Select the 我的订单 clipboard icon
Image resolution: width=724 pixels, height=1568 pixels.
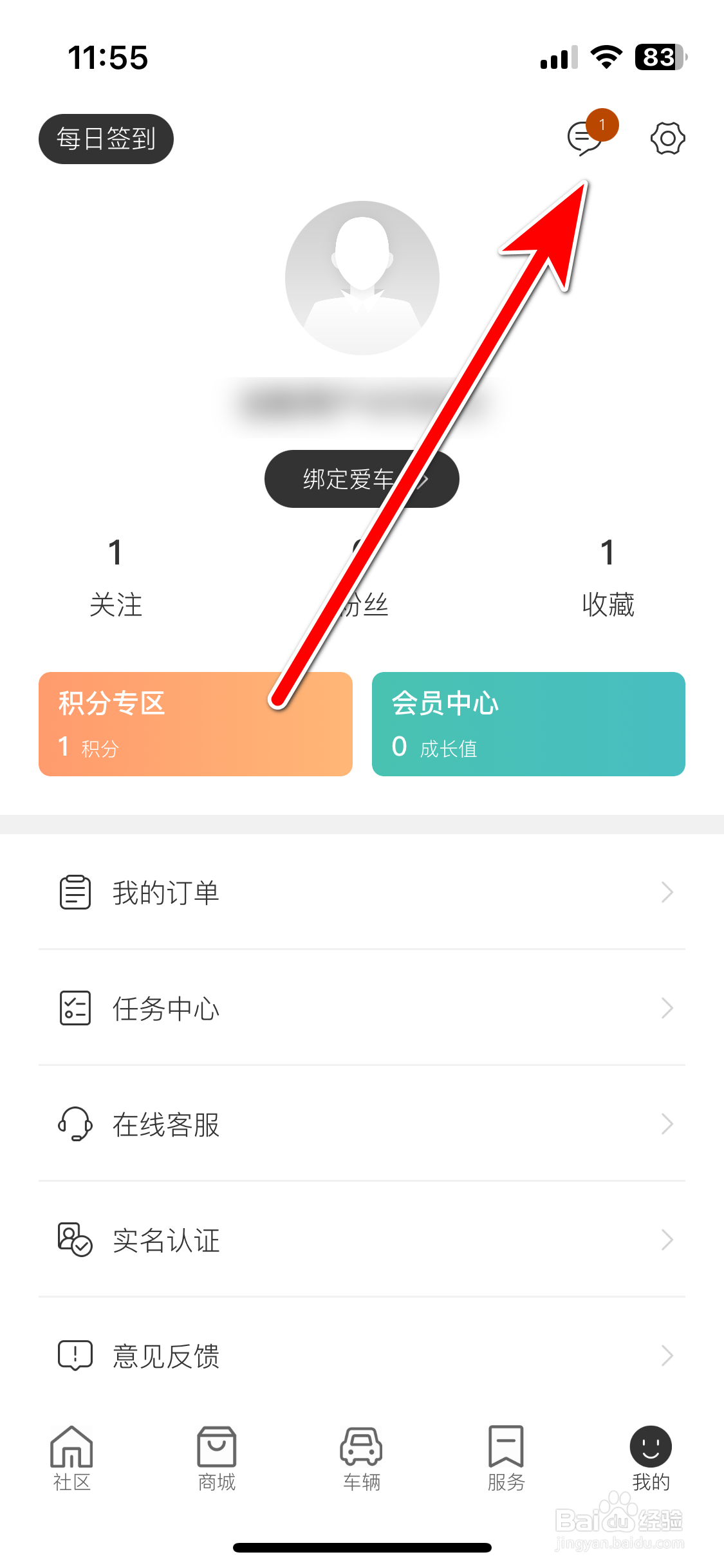[x=74, y=891]
